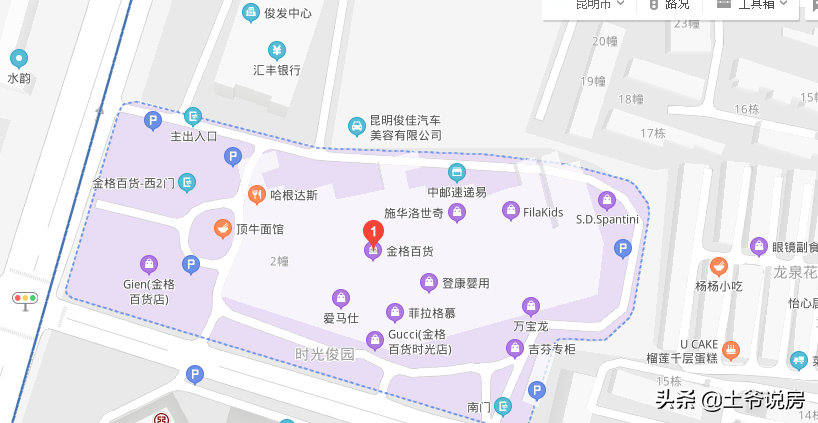Open the 吉芬专柜 shop marker
Screen dimensions: 818x423
point(514,348)
